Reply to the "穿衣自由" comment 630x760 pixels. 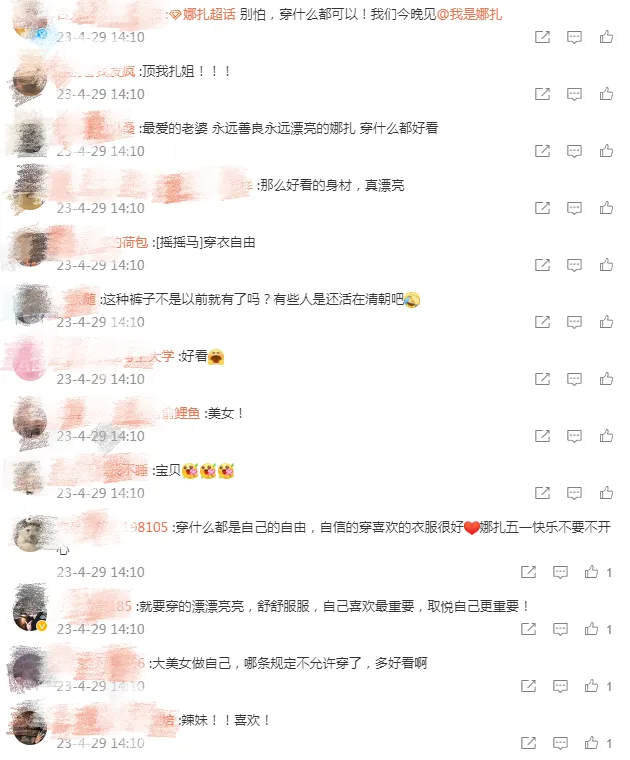[574, 265]
